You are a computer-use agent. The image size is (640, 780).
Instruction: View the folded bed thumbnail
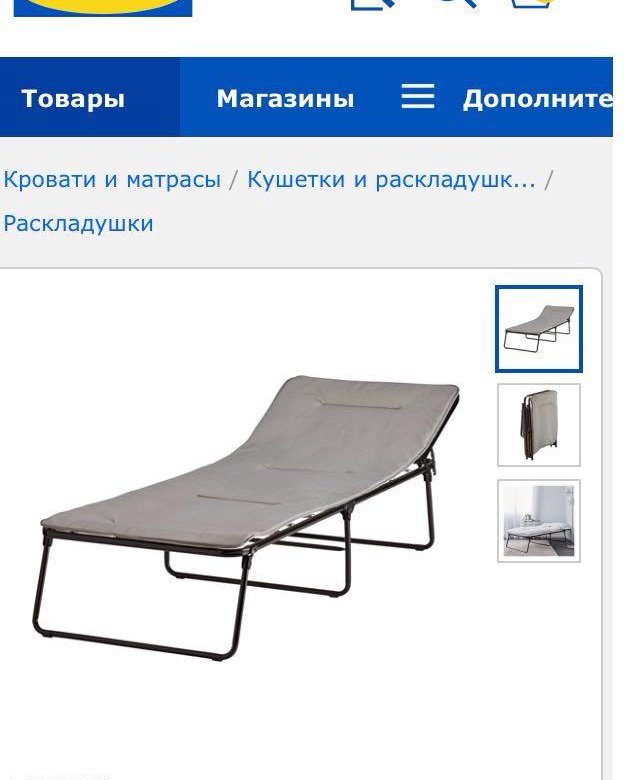[x=539, y=424]
